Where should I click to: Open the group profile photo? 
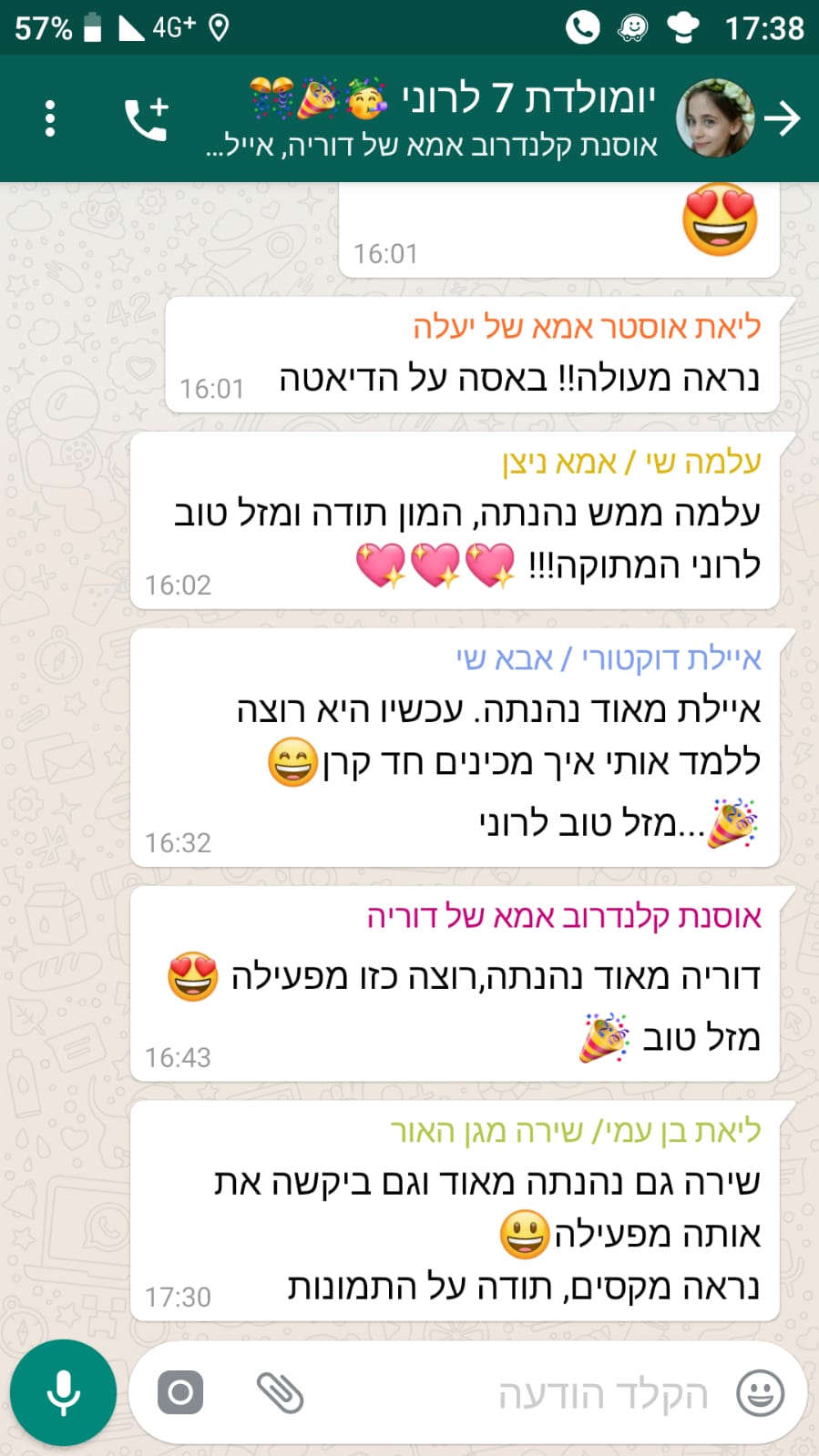714,118
